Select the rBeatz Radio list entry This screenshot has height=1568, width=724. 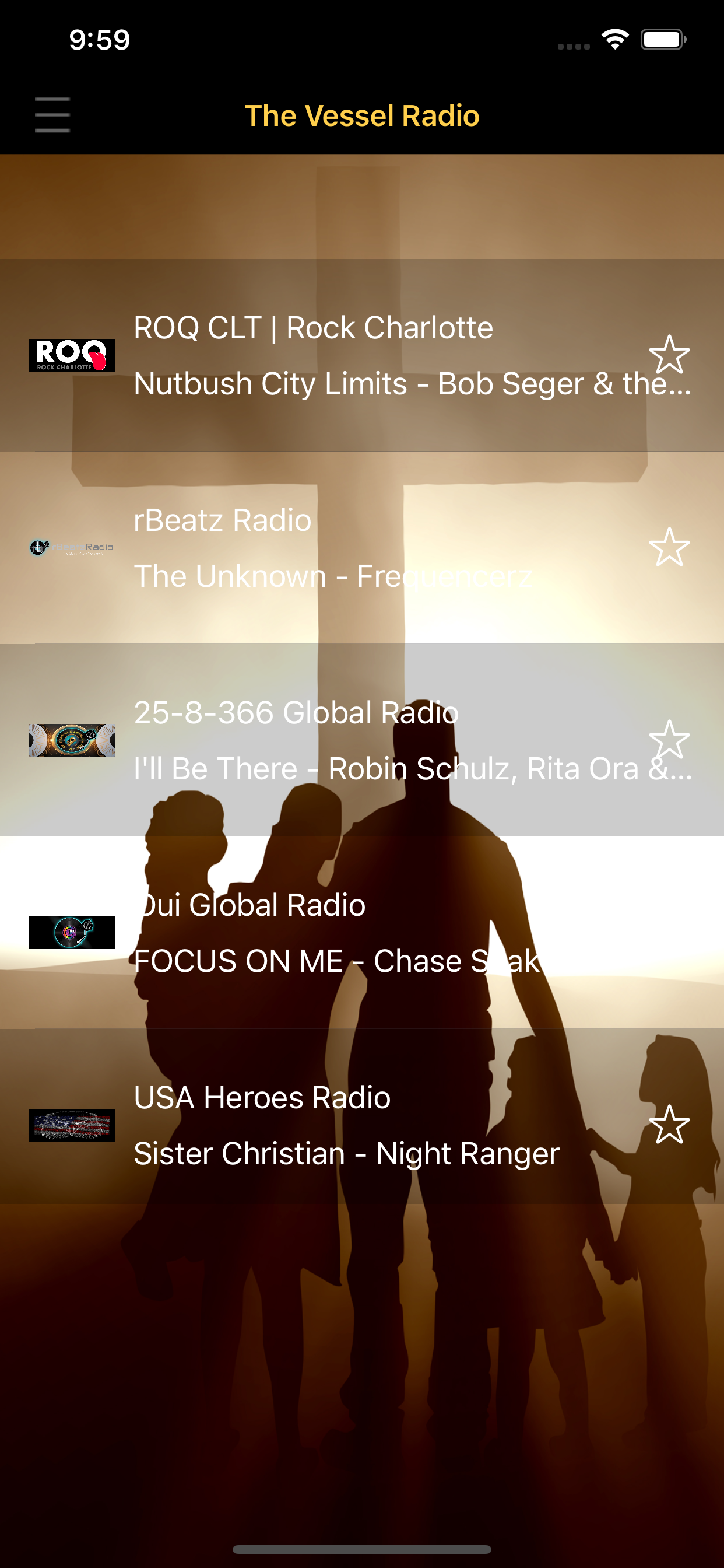click(304, 547)
